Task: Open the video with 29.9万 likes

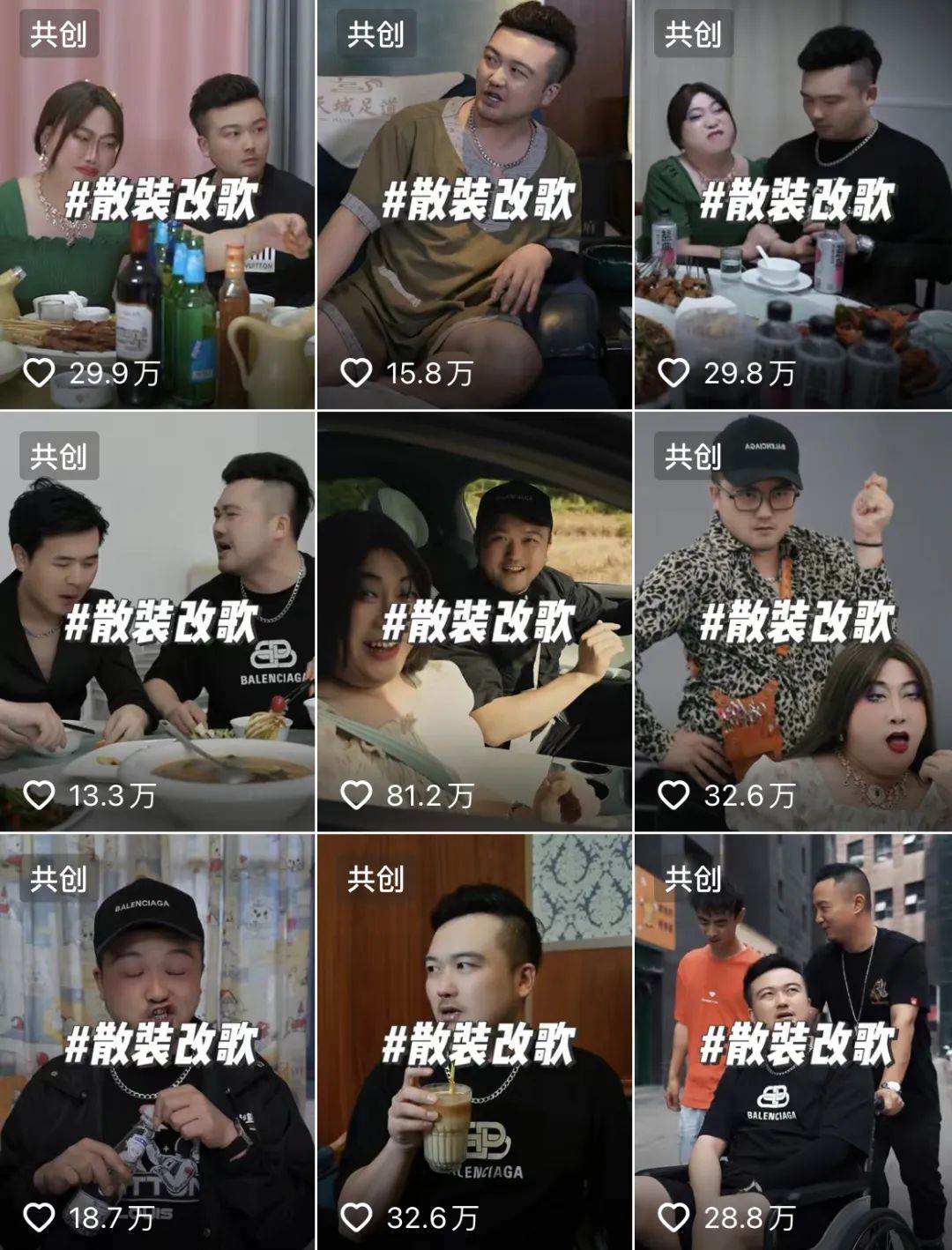Action: (157, 205)
